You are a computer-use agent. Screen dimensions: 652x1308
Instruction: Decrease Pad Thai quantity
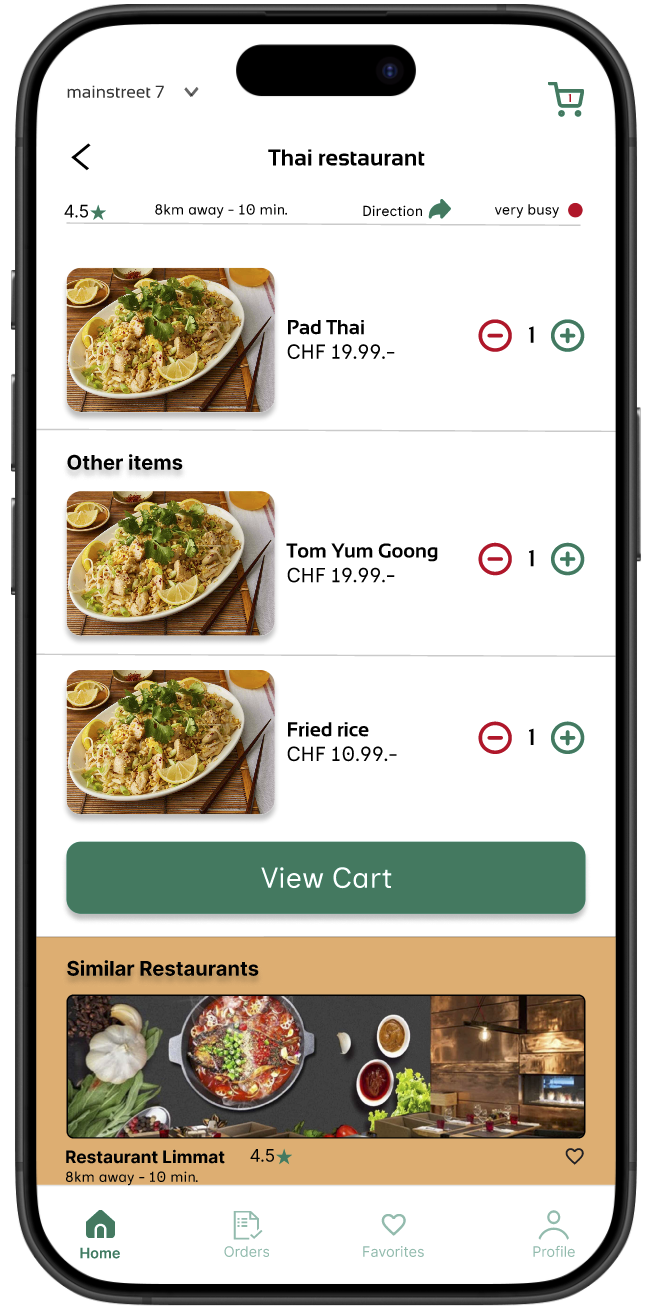point(495,336)
